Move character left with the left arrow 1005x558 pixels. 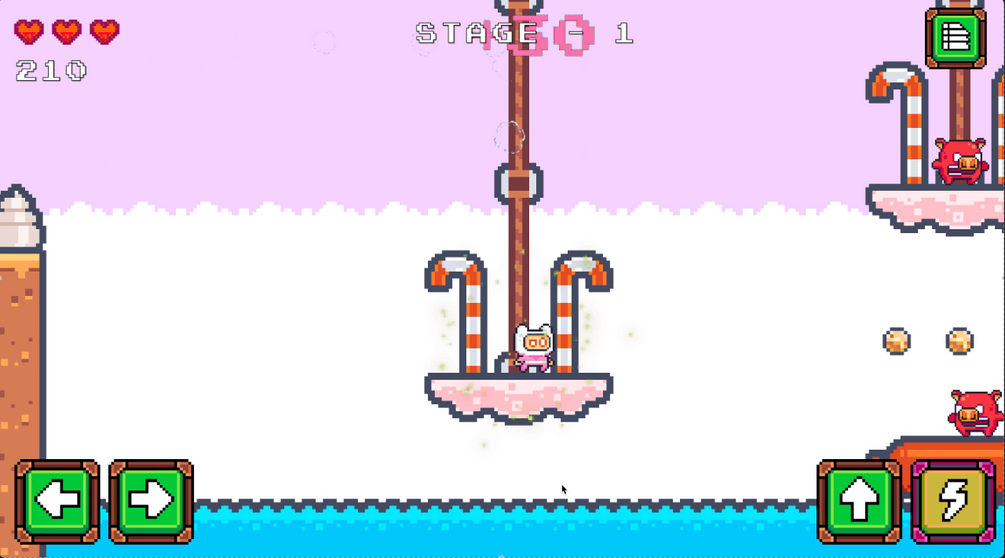point(57,501)
